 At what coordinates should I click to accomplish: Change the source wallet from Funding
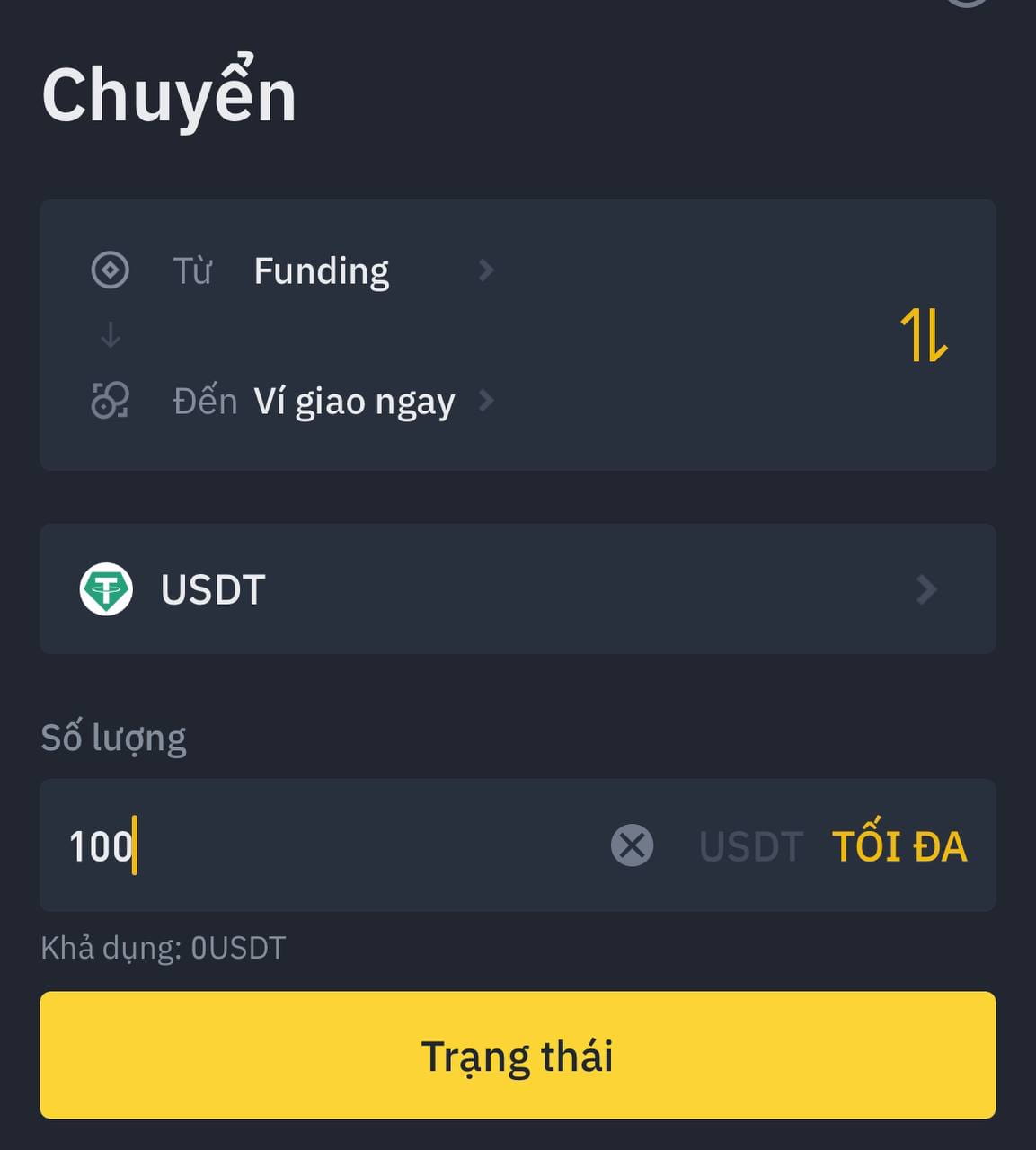[x=322, y=270]
